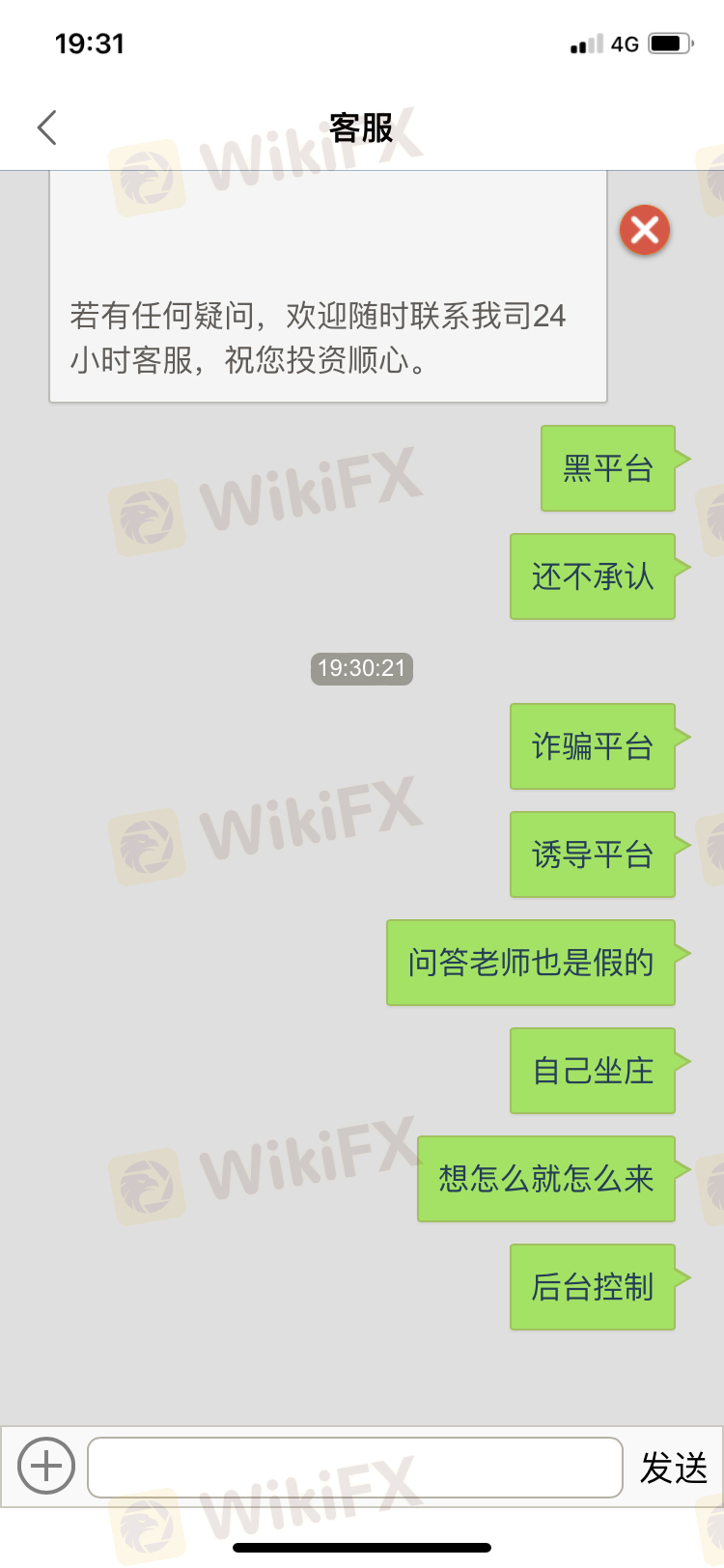Focus the message text field
The image size is (724, 1568).
[x=354, y=1467]
